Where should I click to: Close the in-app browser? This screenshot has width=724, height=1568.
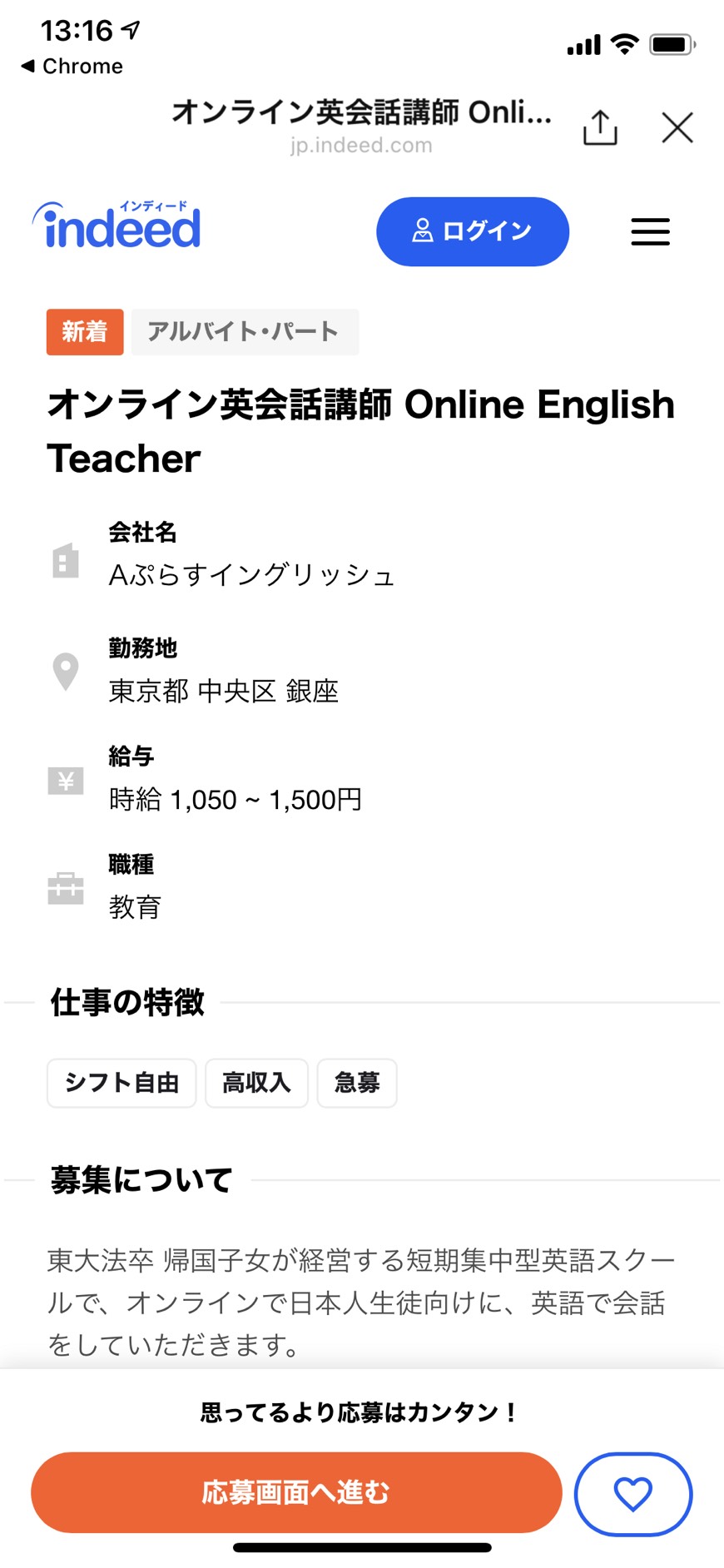click(x=677, y=128)
